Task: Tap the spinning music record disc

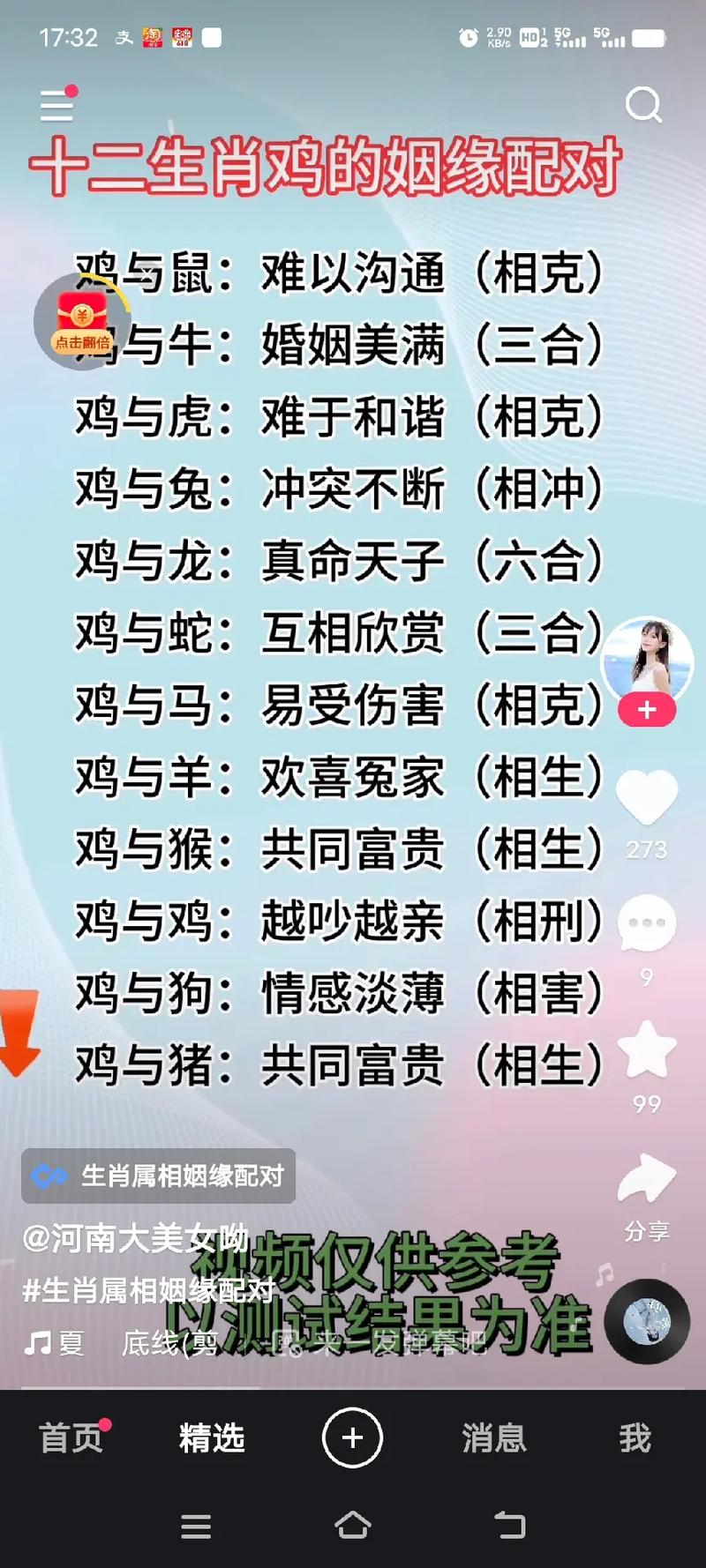Action: pyautogui.click(x=647, y=1320)
